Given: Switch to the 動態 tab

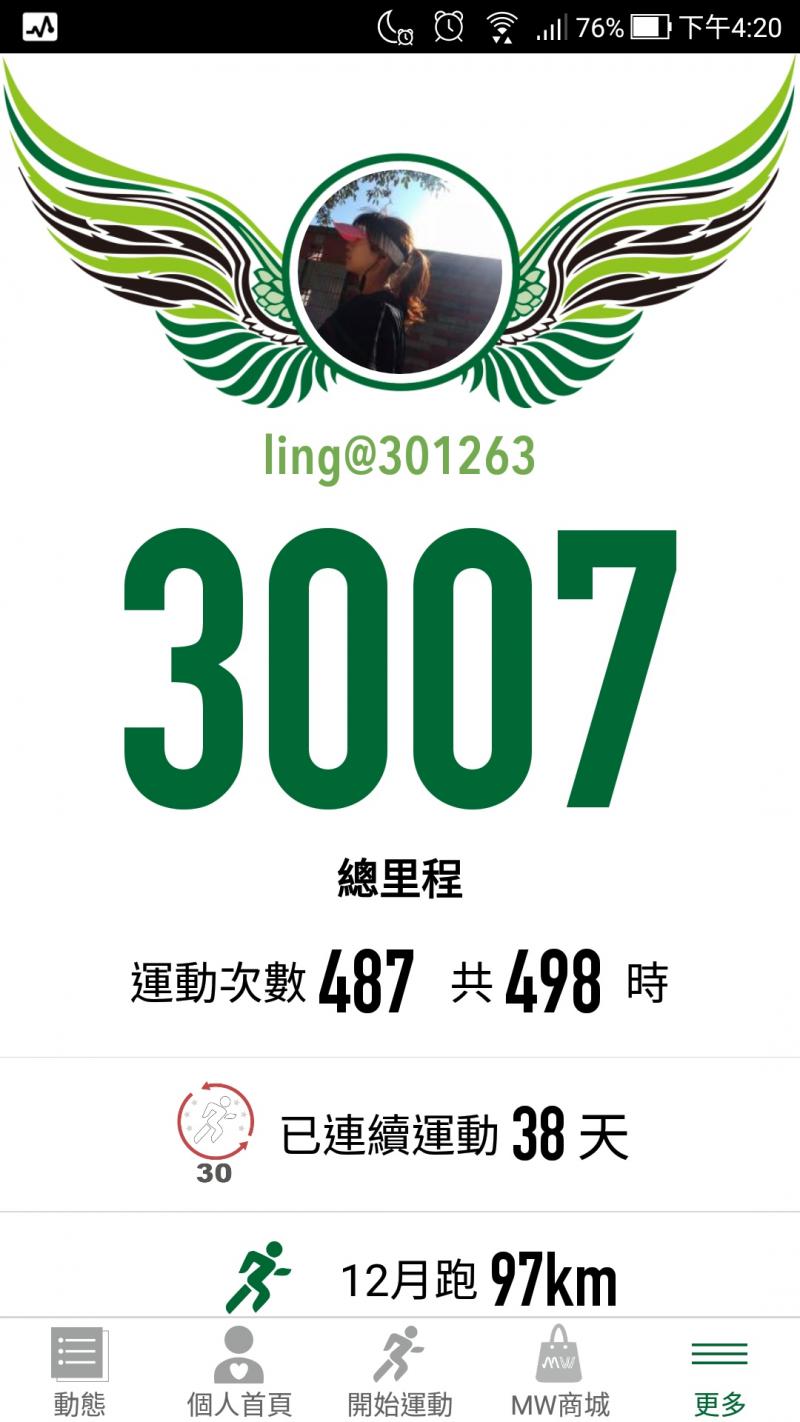Looking at the screenshot, I should point(79,1370).
